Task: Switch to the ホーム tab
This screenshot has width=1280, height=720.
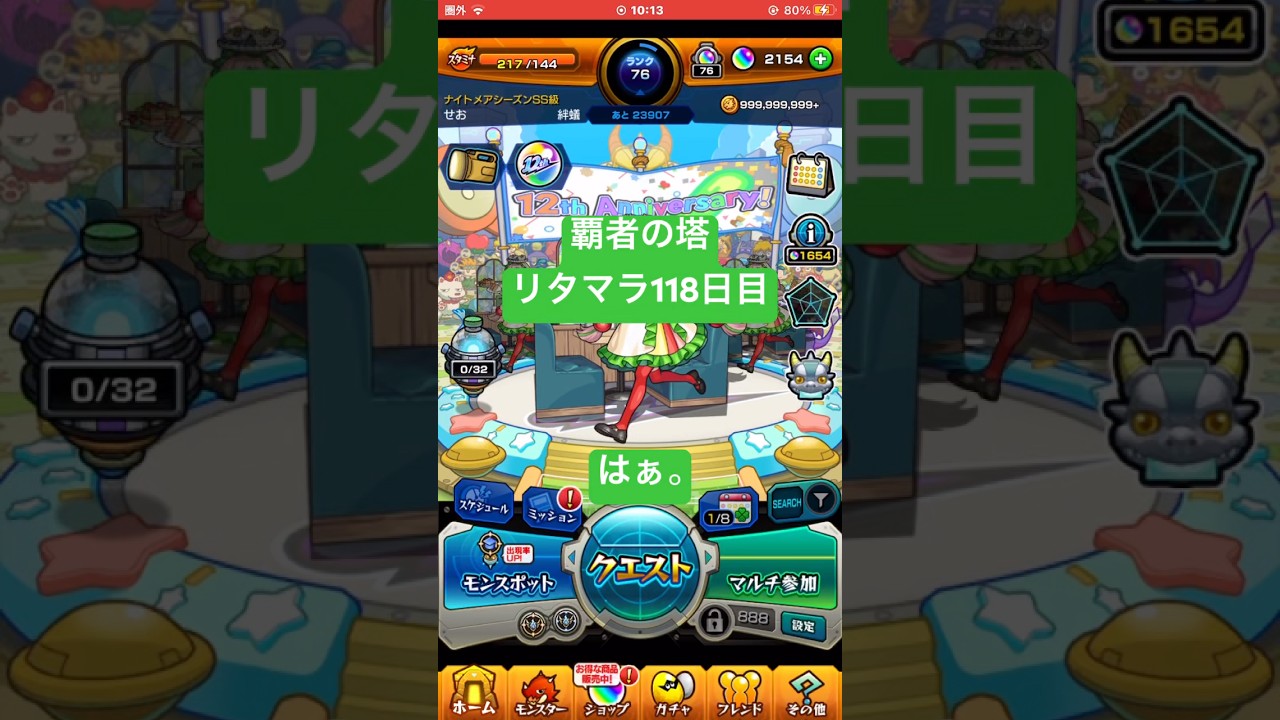Action: tap(473, 693)
